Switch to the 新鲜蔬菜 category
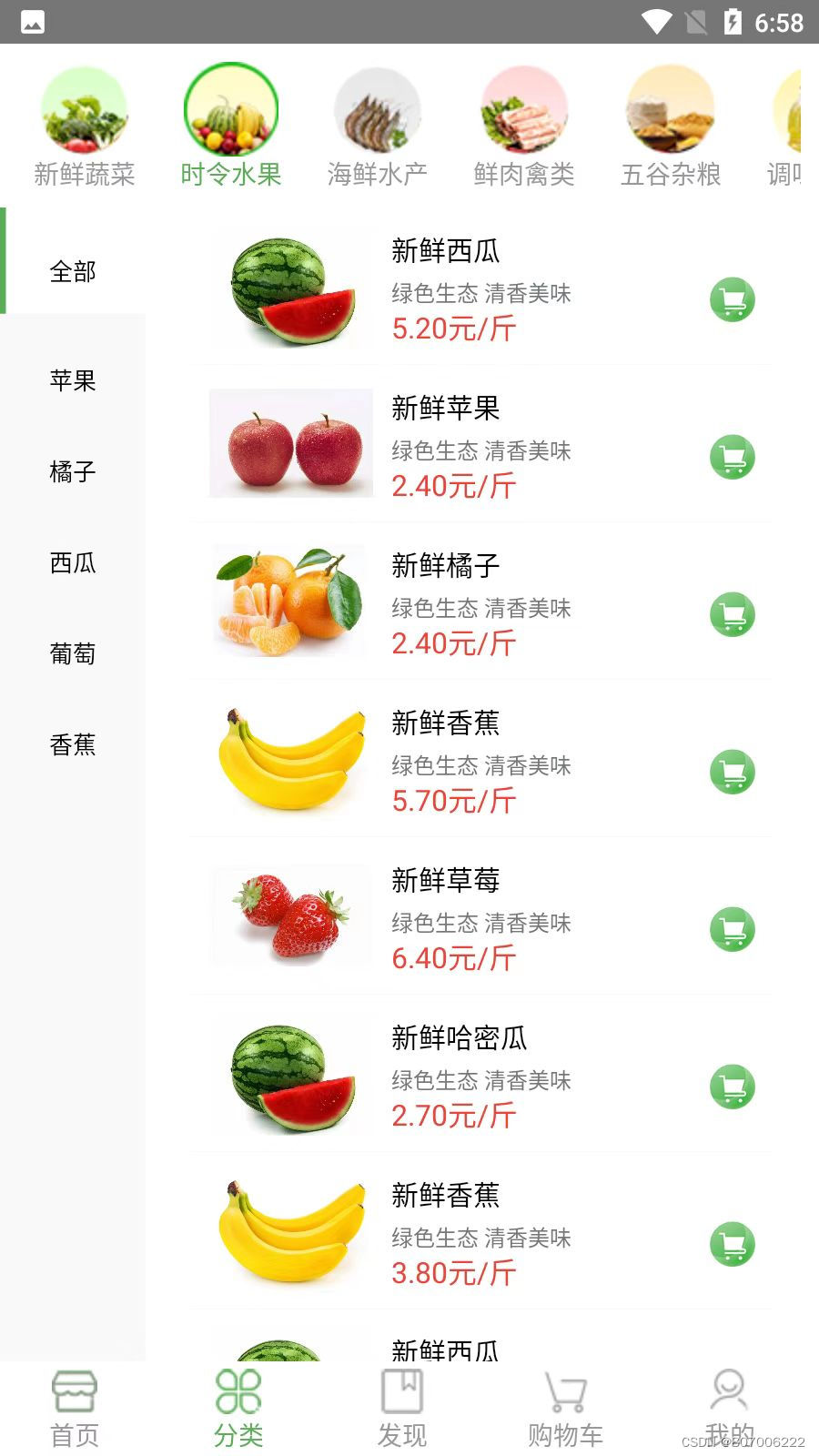This screenshot has width=819, height=1456. [x=85, y=126]
